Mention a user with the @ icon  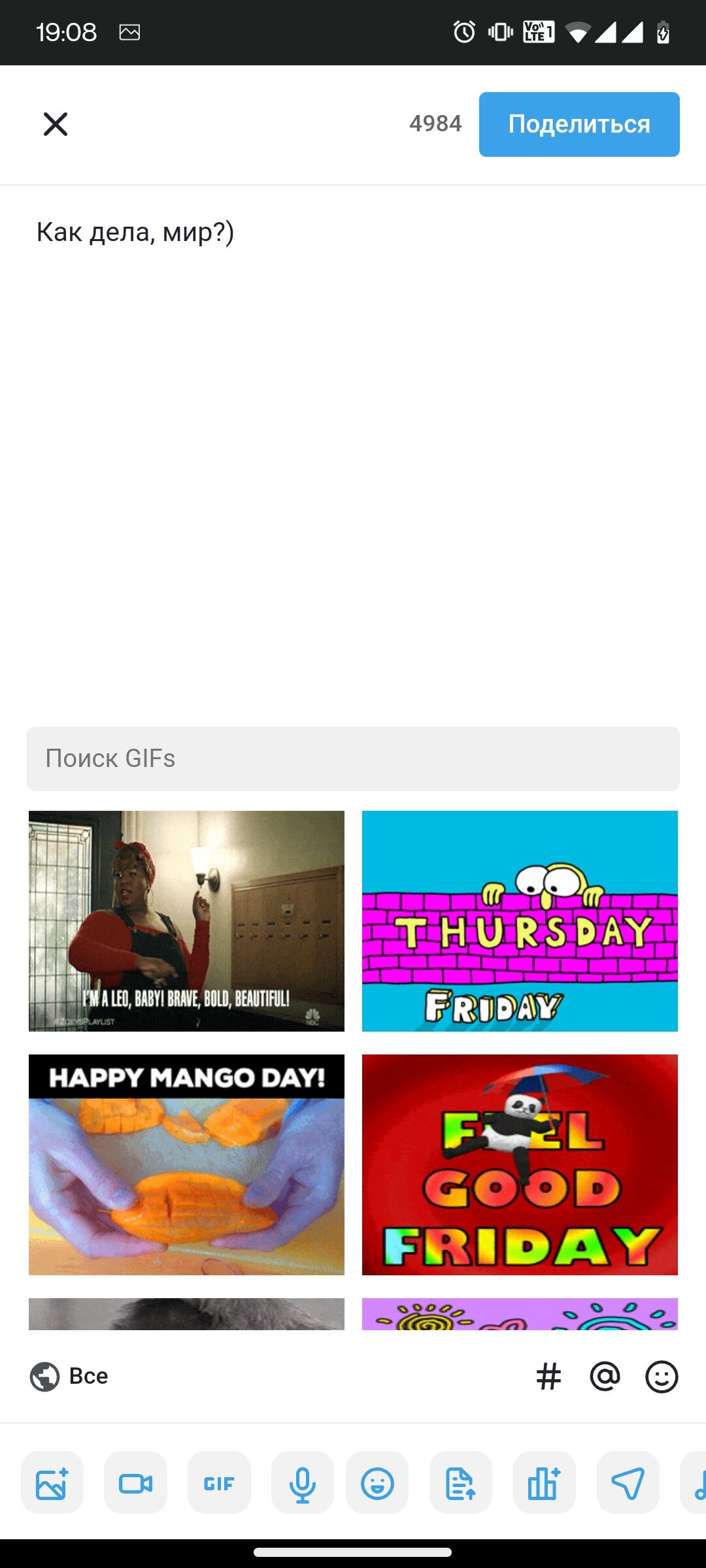(605, 1377)
